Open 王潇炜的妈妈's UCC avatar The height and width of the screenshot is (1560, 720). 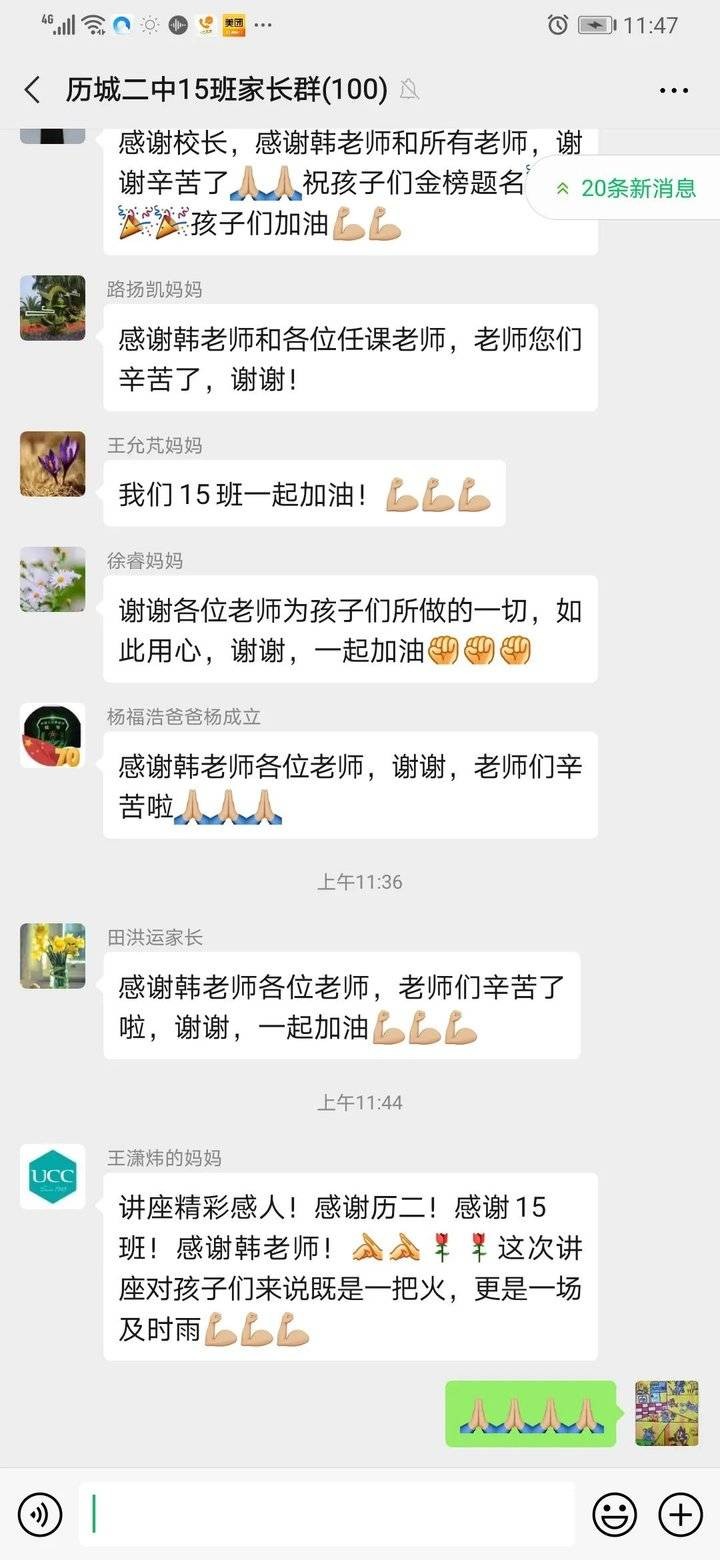[x=53, y=1177]
